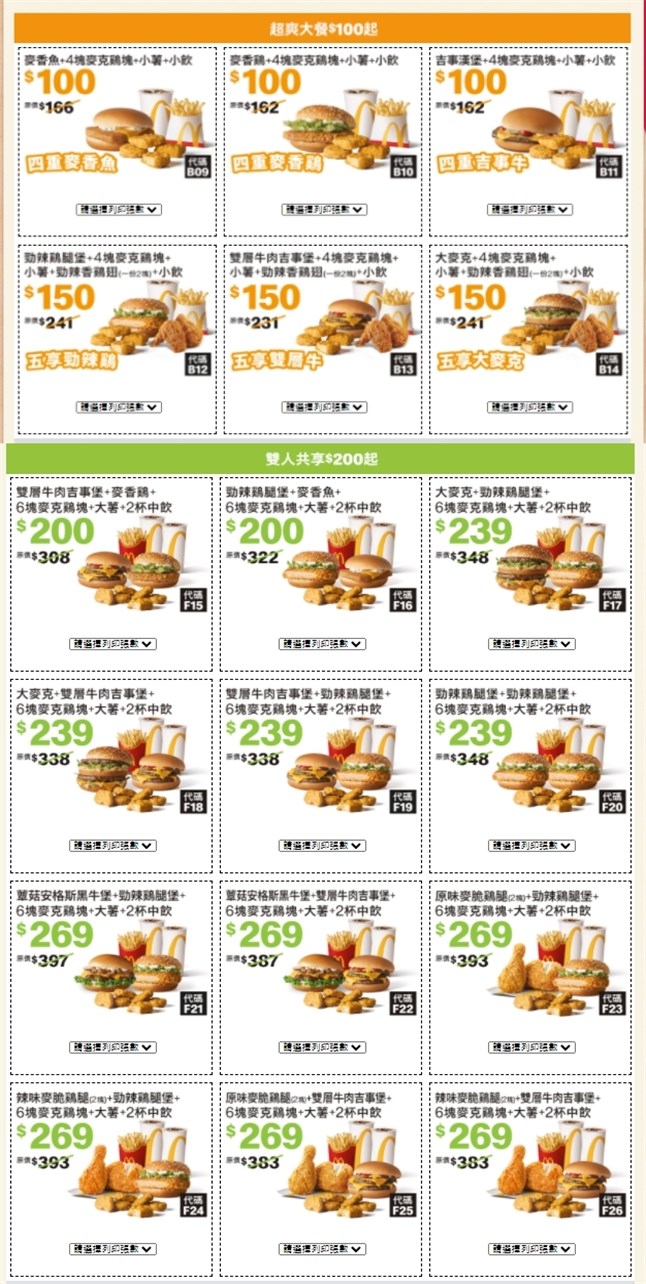Image resolution: width=646 pixels, height=1284 pixels.
Task: Expand print quantity picker for coupon F26
Action: [532, 1249]
